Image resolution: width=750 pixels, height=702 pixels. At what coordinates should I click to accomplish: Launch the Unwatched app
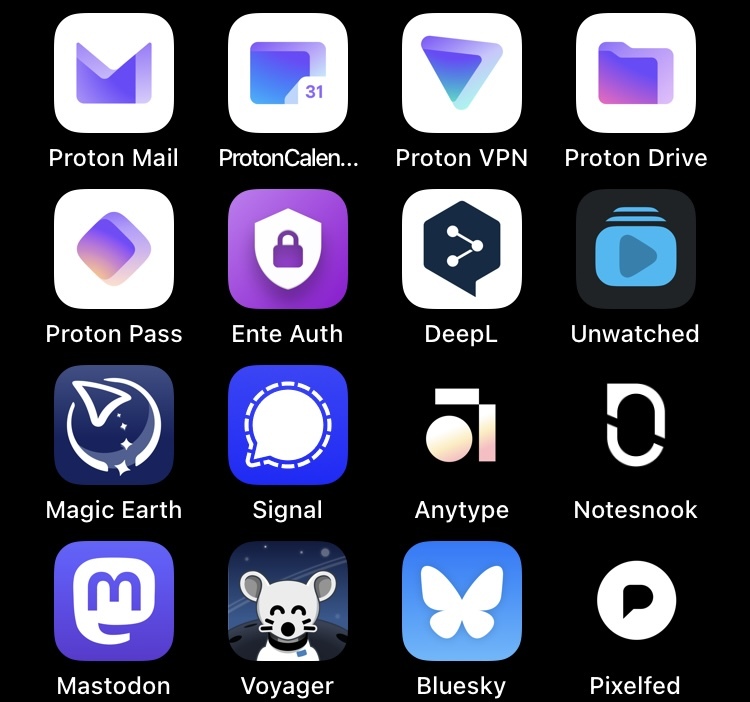[636, 249]
